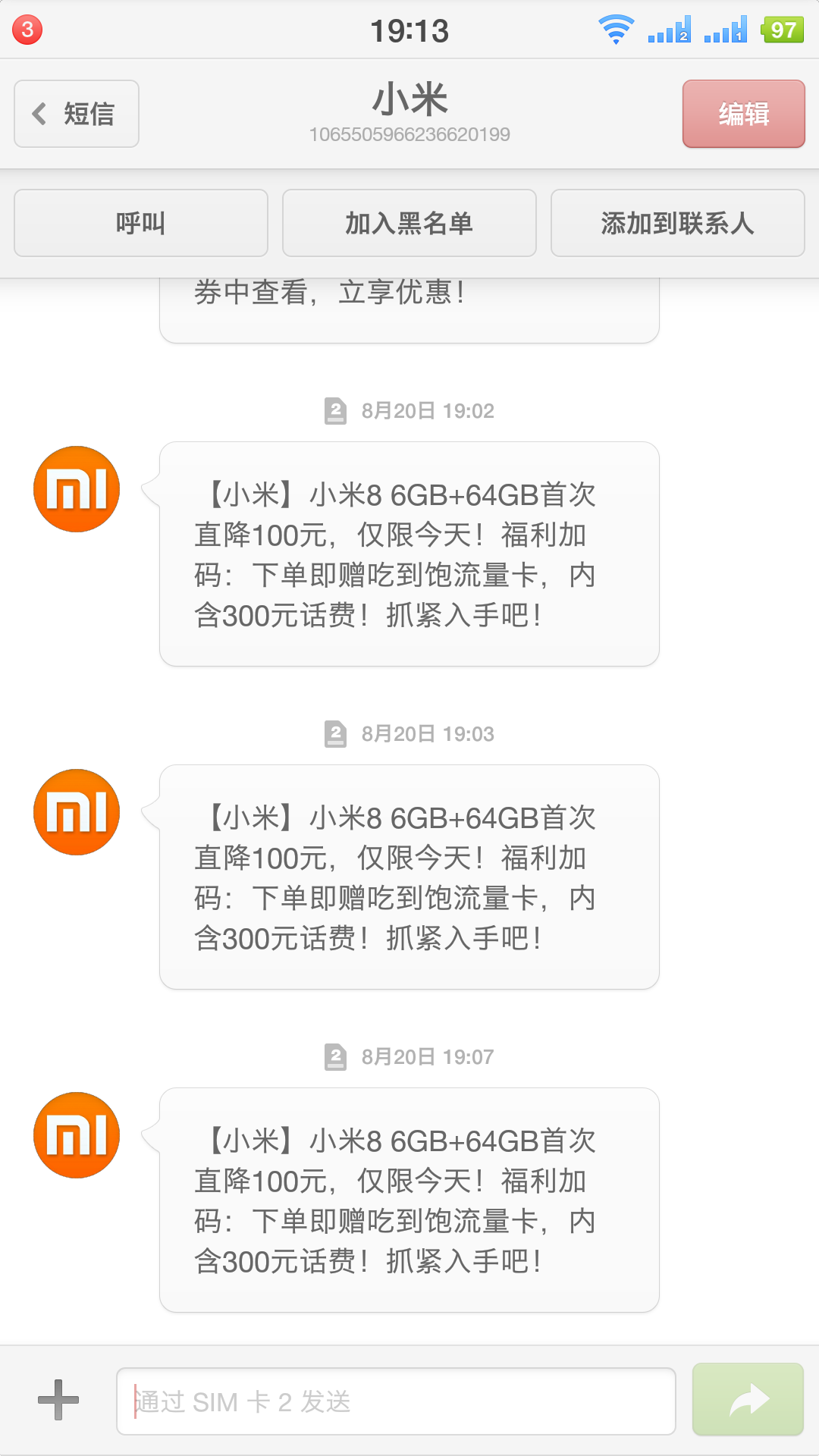Tap the Mi avatar beside the 19:02 message
Image resolution: width=819 pixels, height=1456 pixels.
(x=77, y=489)
